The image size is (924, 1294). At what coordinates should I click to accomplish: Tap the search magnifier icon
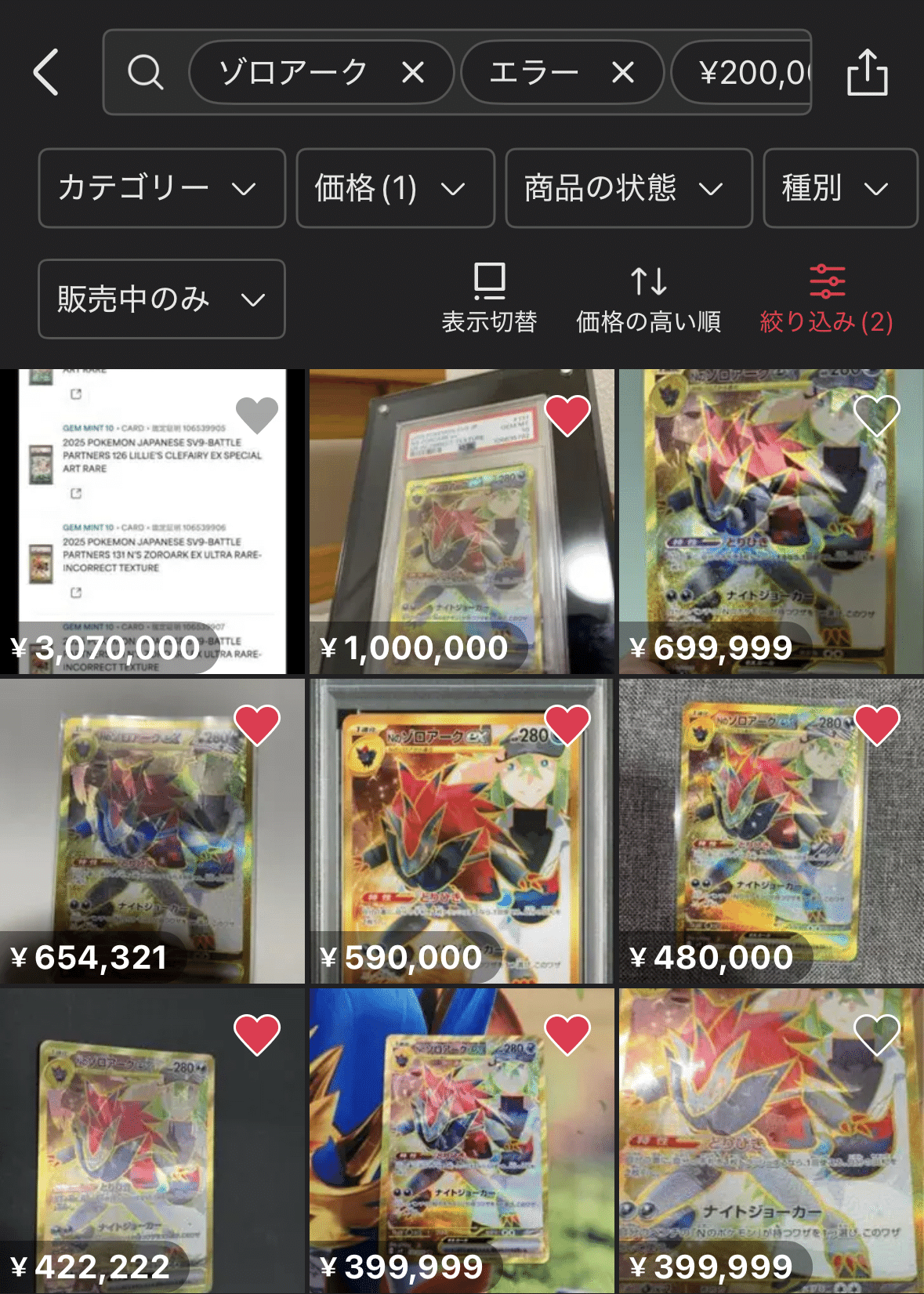click(x=145, y=73)
